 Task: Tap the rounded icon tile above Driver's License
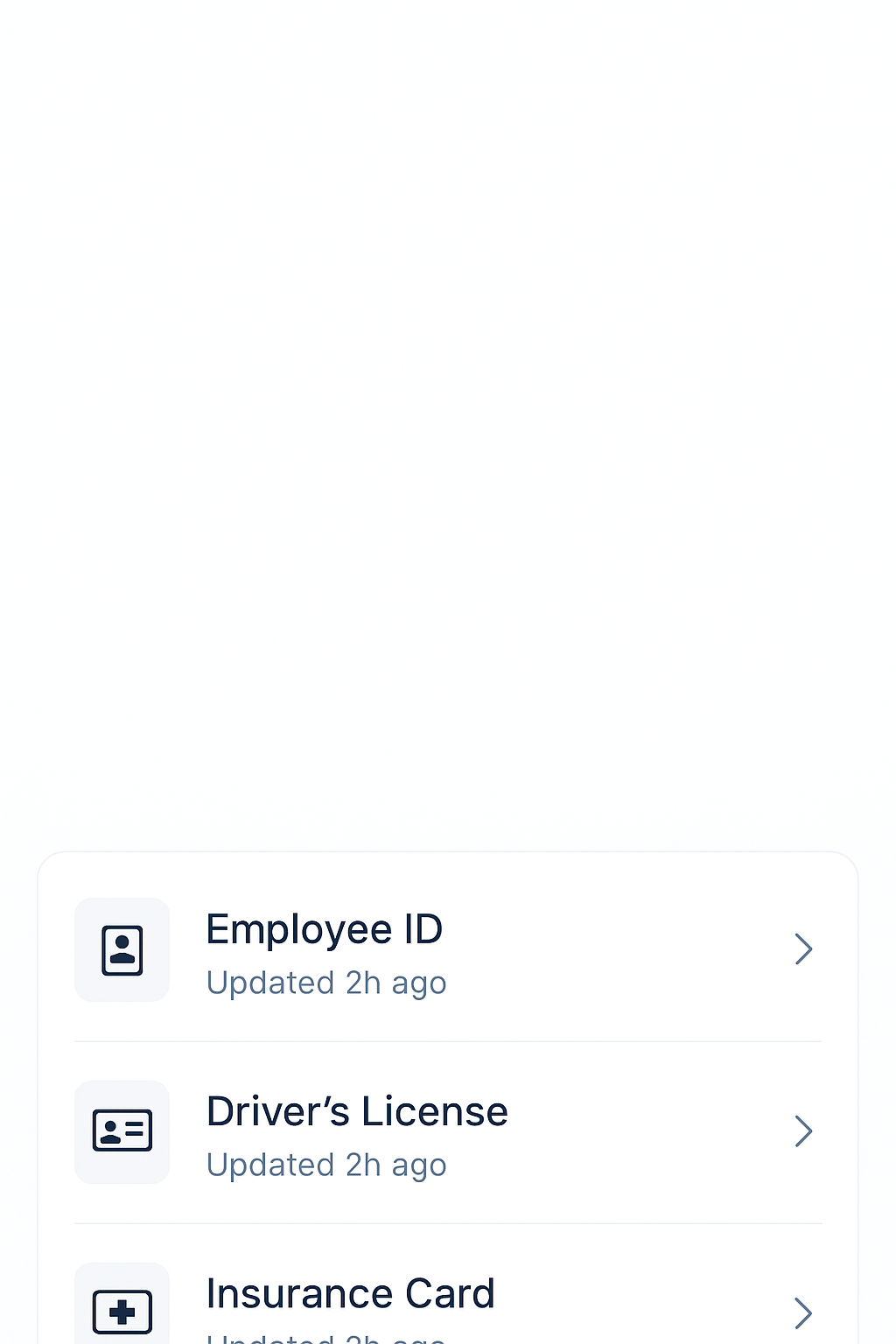click(x=122, y=949)
